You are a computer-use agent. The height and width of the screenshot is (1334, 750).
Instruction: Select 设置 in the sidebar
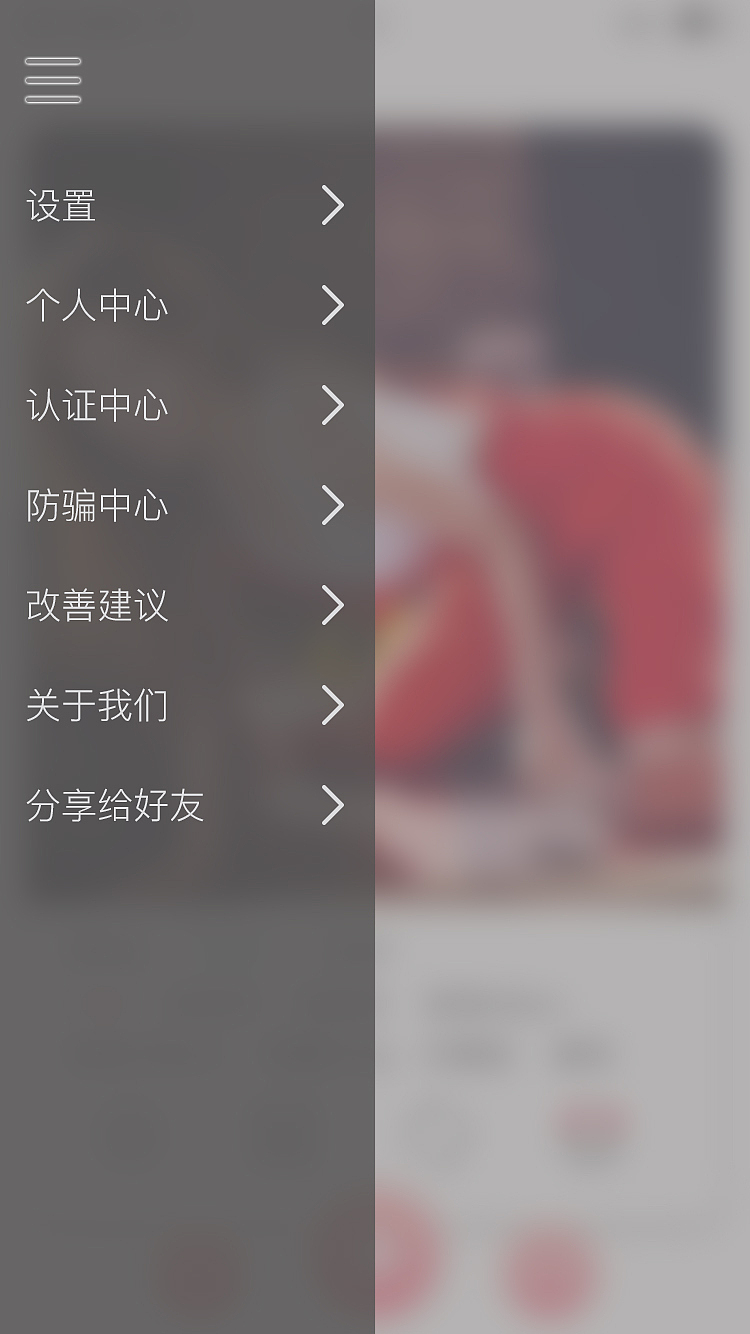point(61,205)
